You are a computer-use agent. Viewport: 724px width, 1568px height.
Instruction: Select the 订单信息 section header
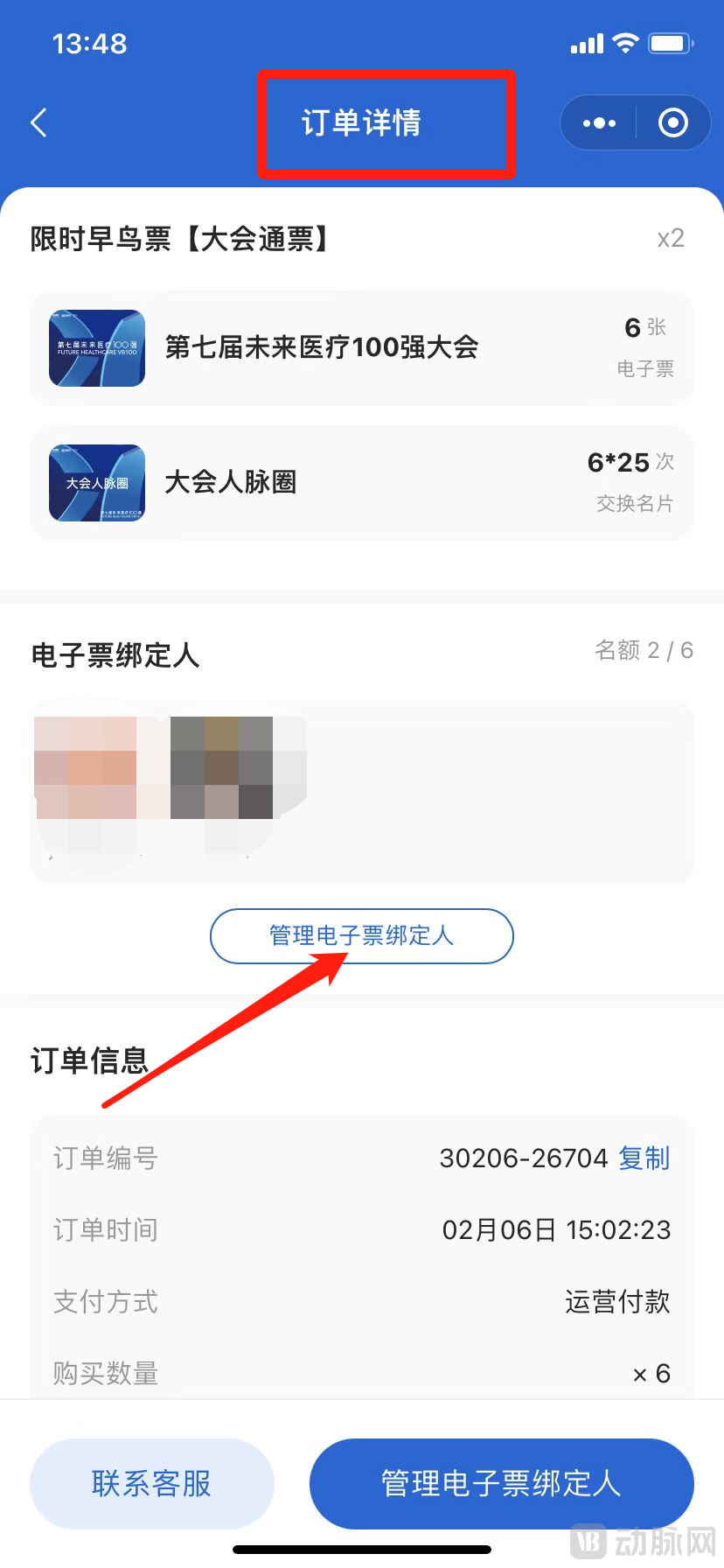[87, 1061]
